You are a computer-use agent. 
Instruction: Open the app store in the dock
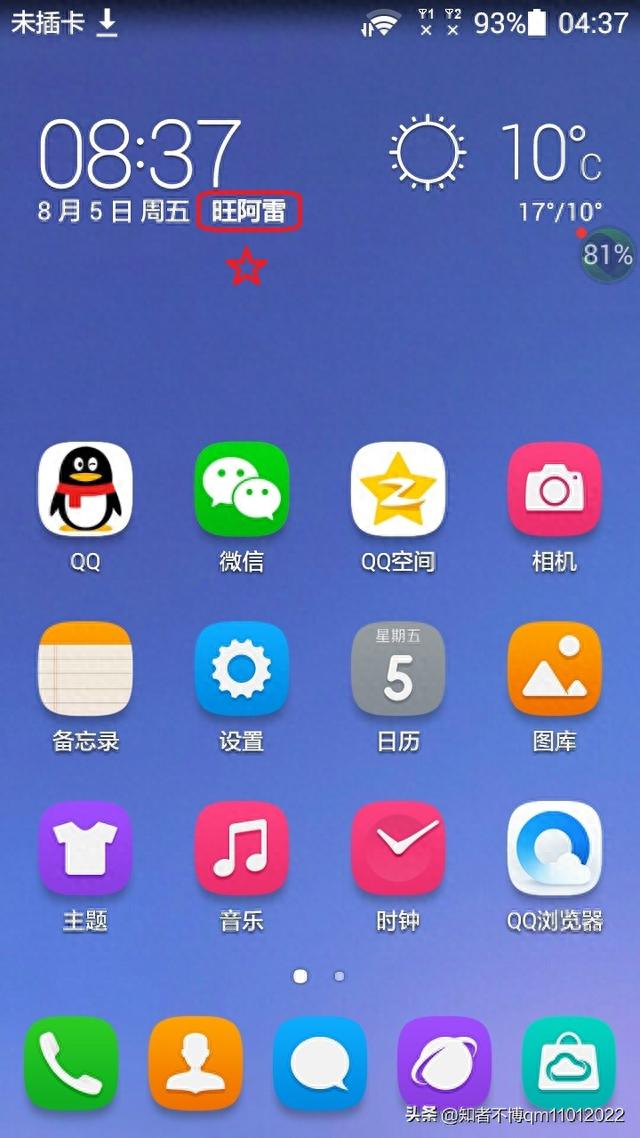(x=570, y=1063)
